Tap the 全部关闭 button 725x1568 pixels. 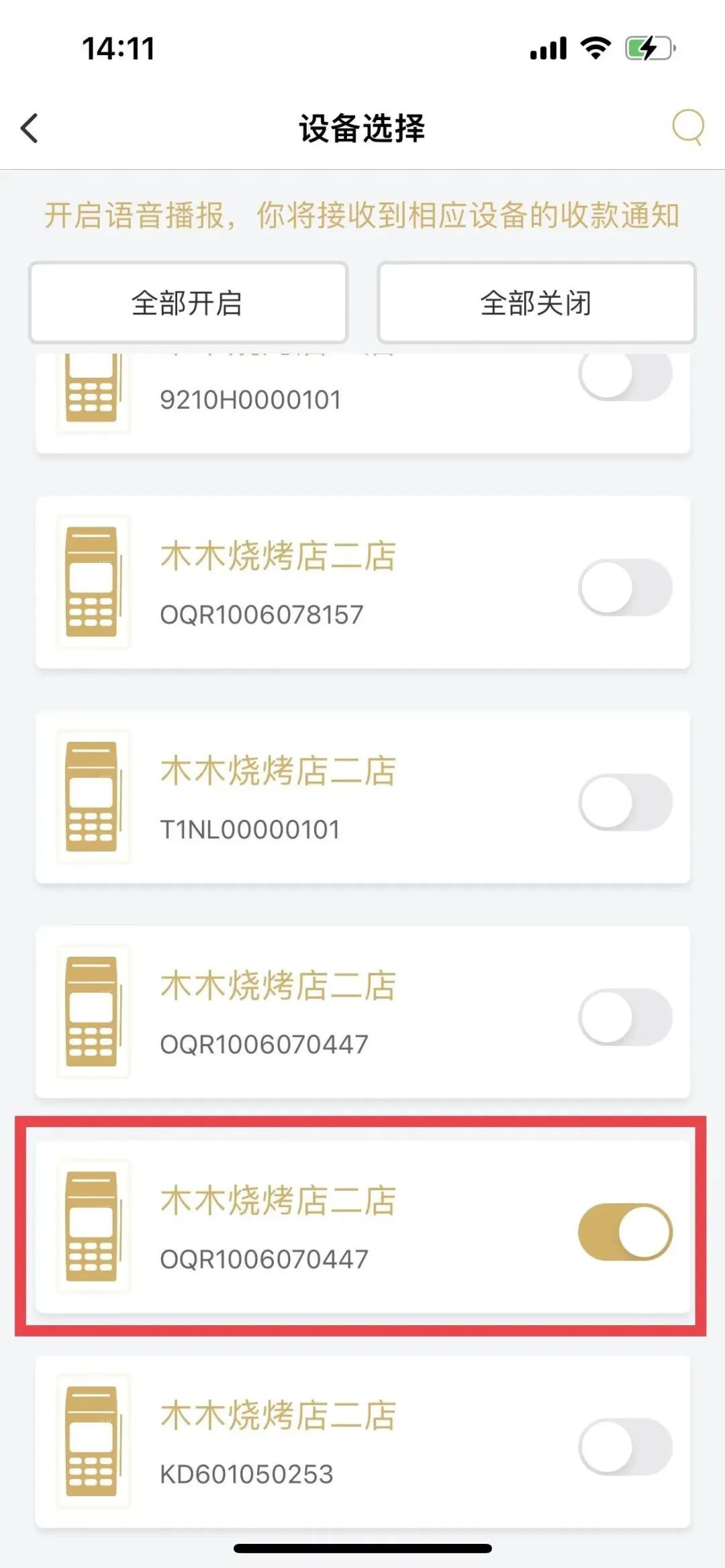536,303
